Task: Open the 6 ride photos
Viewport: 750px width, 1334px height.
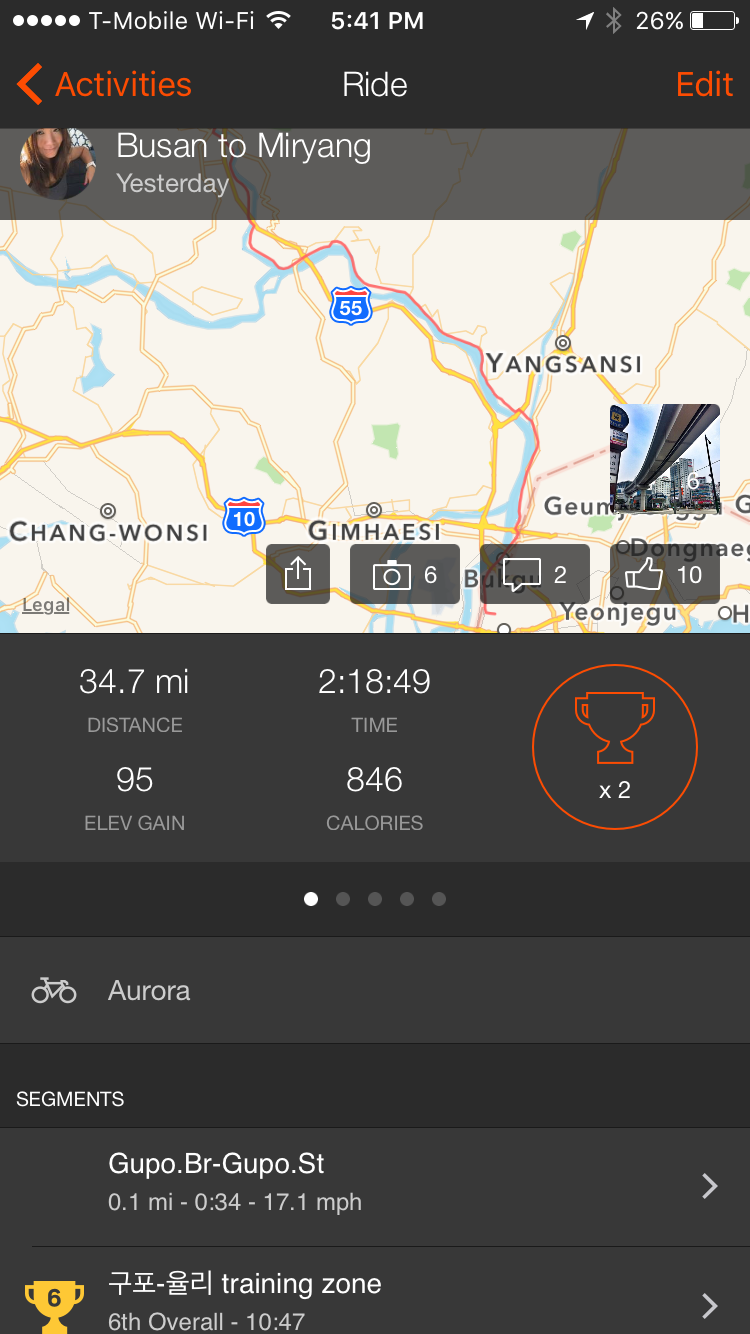Action: tap(404, 575)
